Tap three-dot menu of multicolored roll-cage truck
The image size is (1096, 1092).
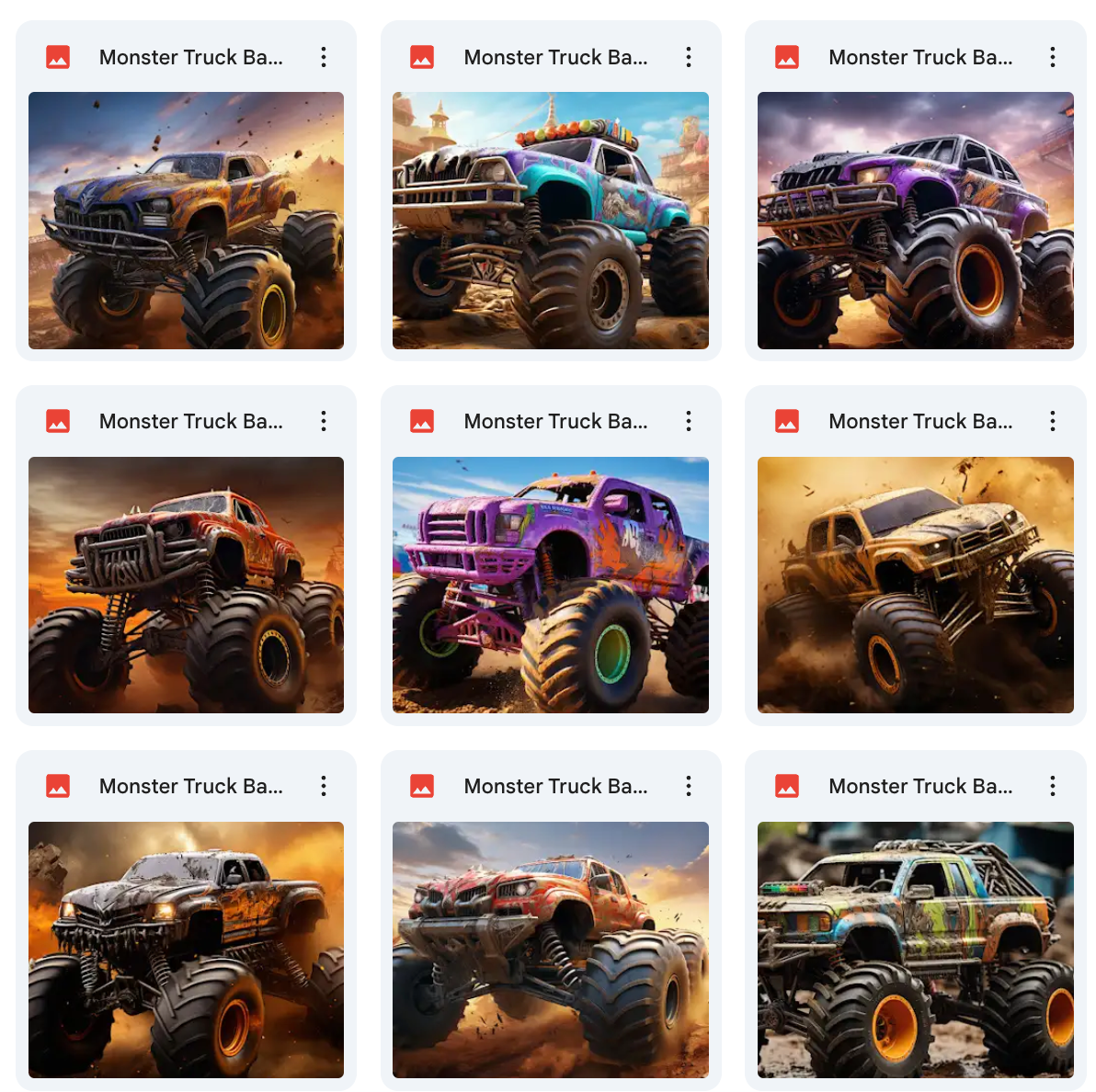(x=1053, y=786)
